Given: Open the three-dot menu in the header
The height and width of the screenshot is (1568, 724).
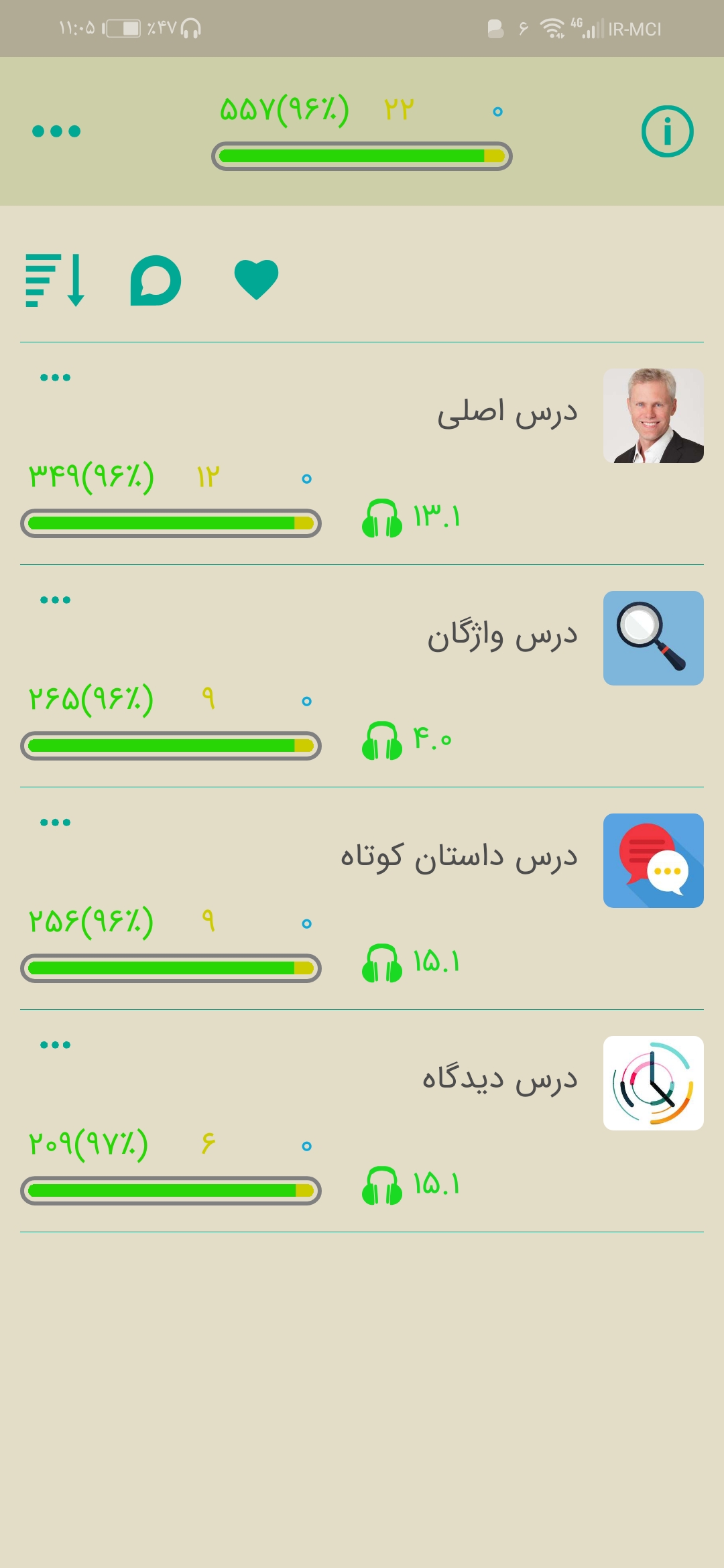Looking at the screenshot, I should (x=56, y=131).
